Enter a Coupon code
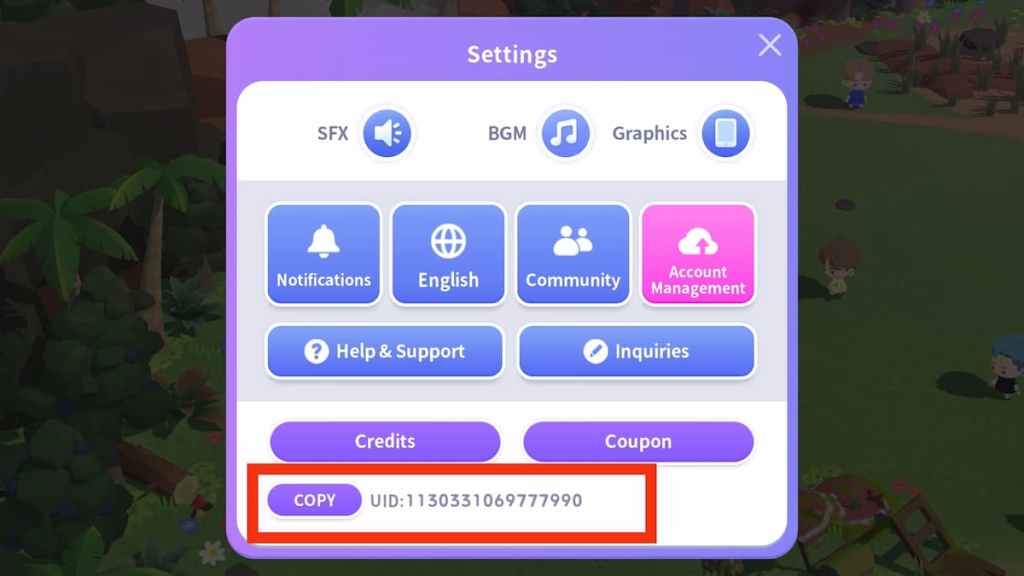Viewport: 1024px width, 576px height. [x=638, y=441]
